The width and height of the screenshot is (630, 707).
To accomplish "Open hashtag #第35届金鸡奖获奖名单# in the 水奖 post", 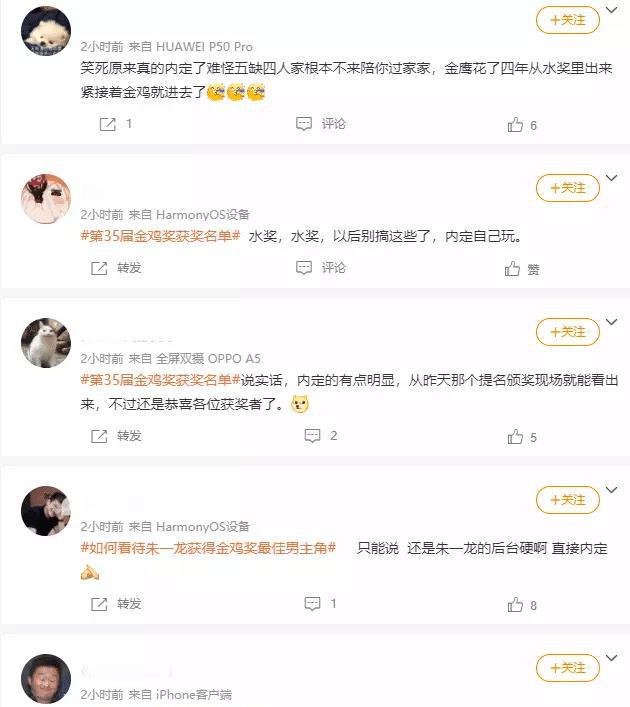I will point(160,237).
